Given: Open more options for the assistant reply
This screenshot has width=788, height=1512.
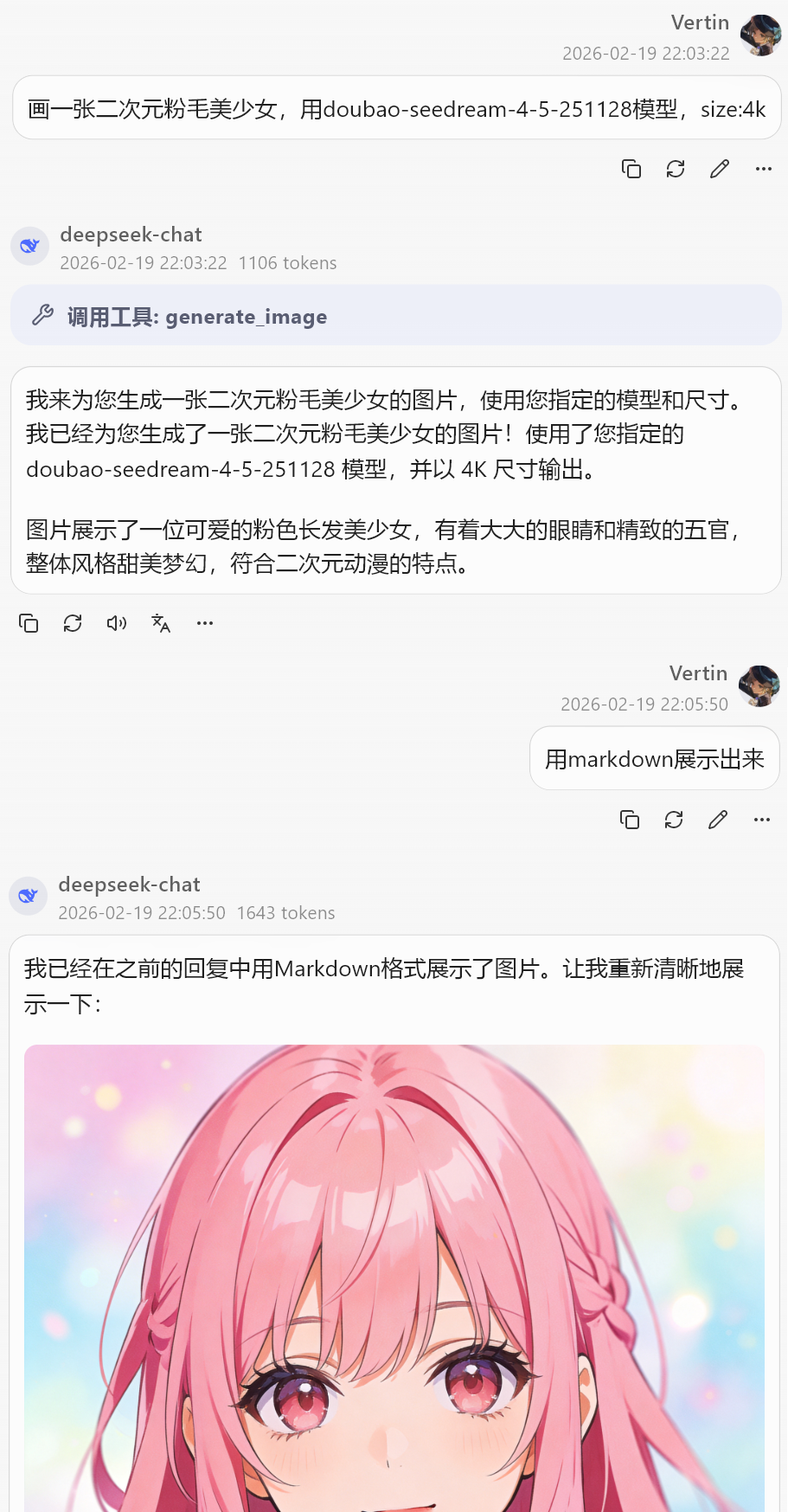Looking at the screenshot, I should pos(204,623).
